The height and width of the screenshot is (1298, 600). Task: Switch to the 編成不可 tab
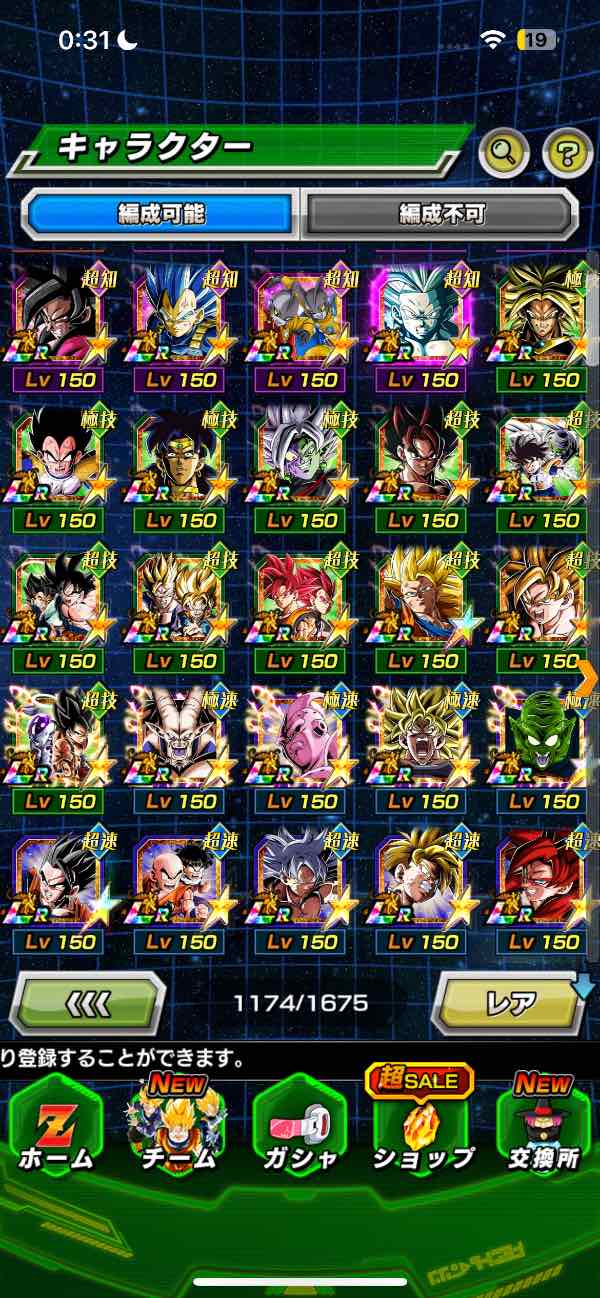click(x=441, y=213)
